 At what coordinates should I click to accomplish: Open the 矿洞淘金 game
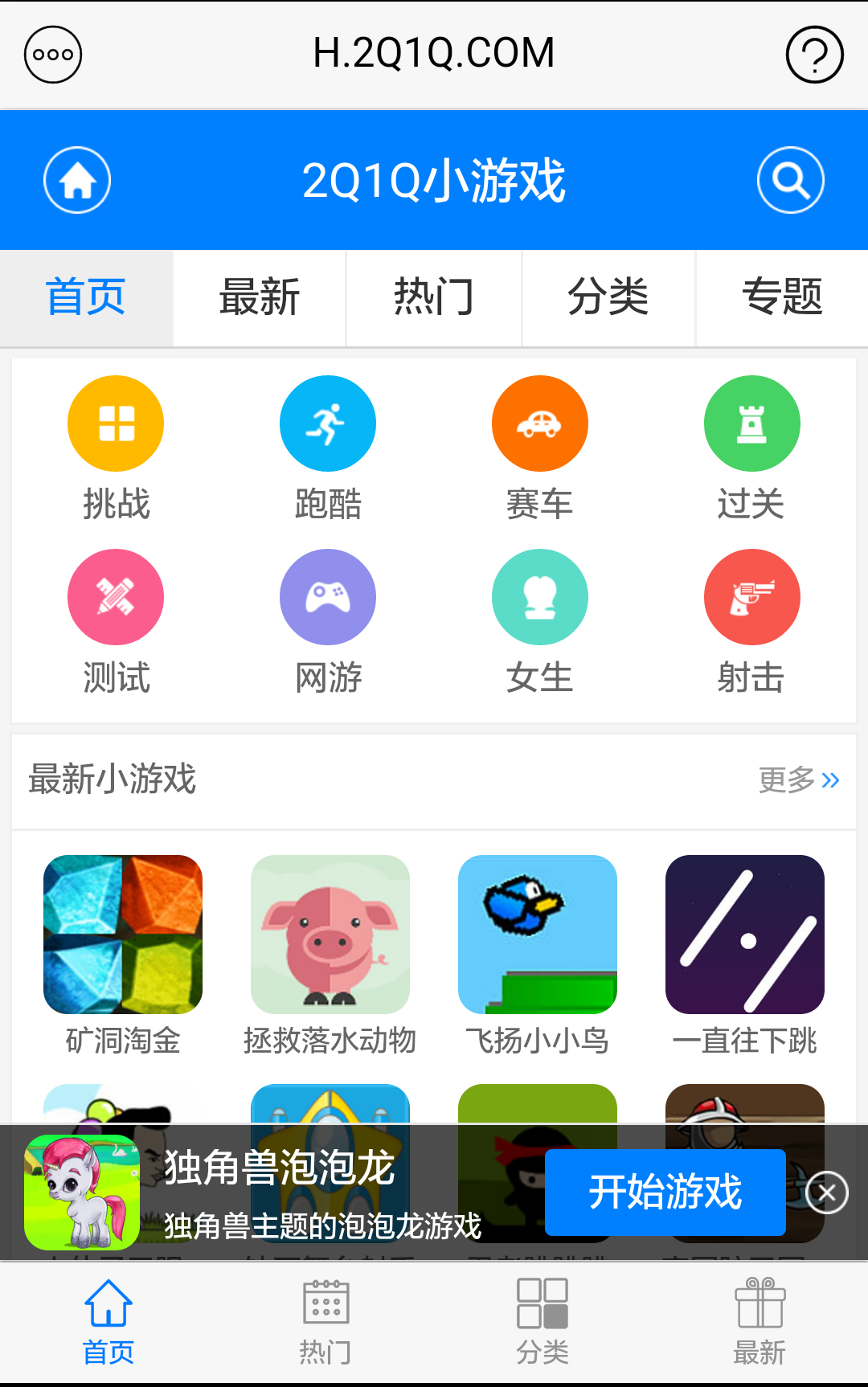click(123, 953)
